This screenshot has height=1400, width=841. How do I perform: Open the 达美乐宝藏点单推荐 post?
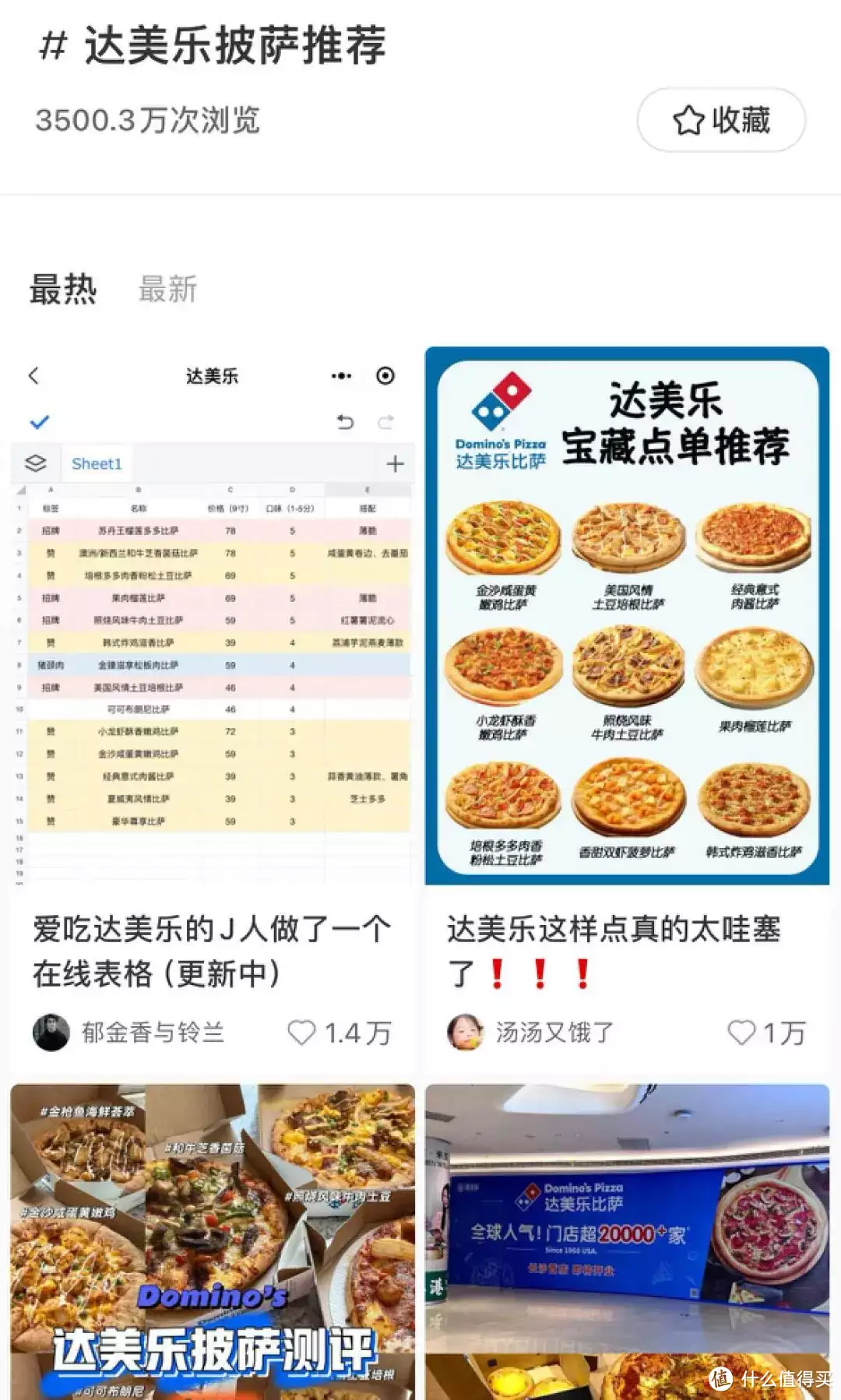[627, 615]
